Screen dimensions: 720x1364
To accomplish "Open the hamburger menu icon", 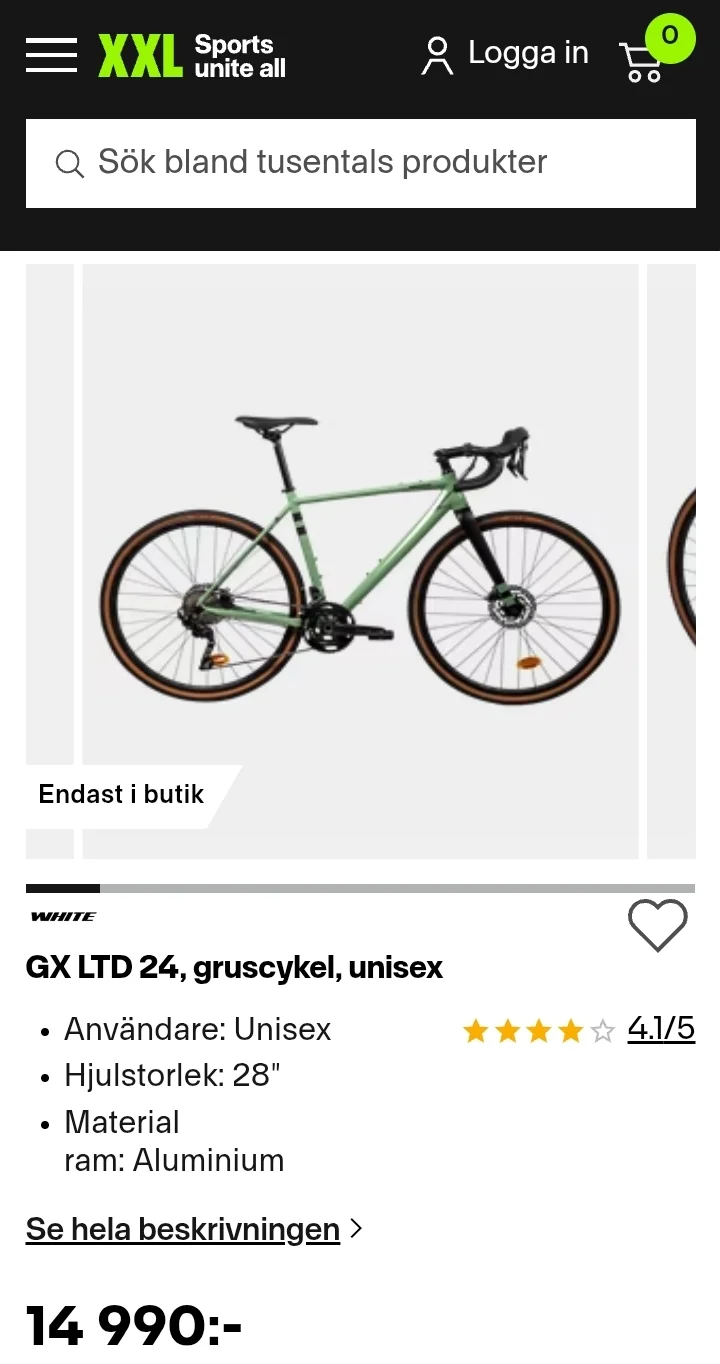I will [x=51, y=55].
